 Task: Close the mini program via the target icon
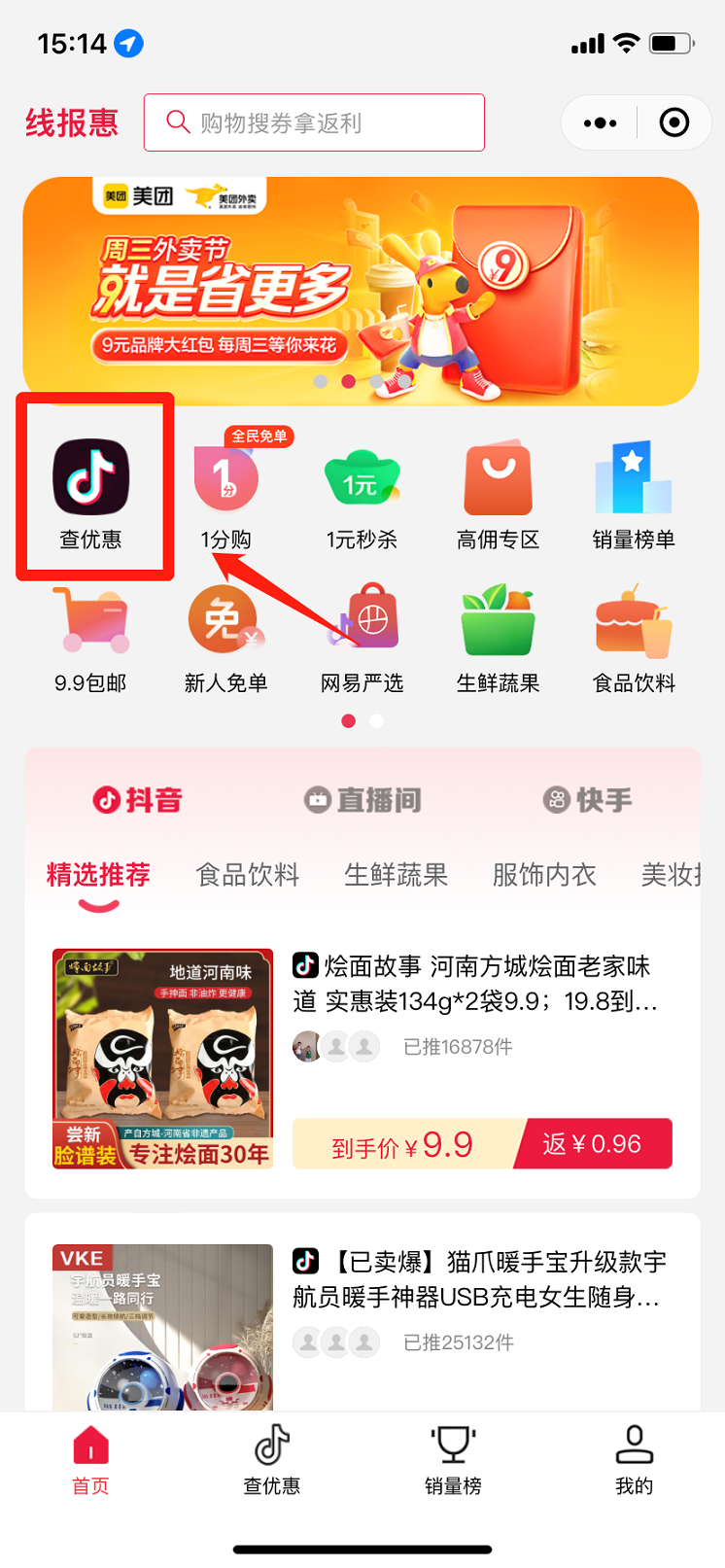(674, 122)
